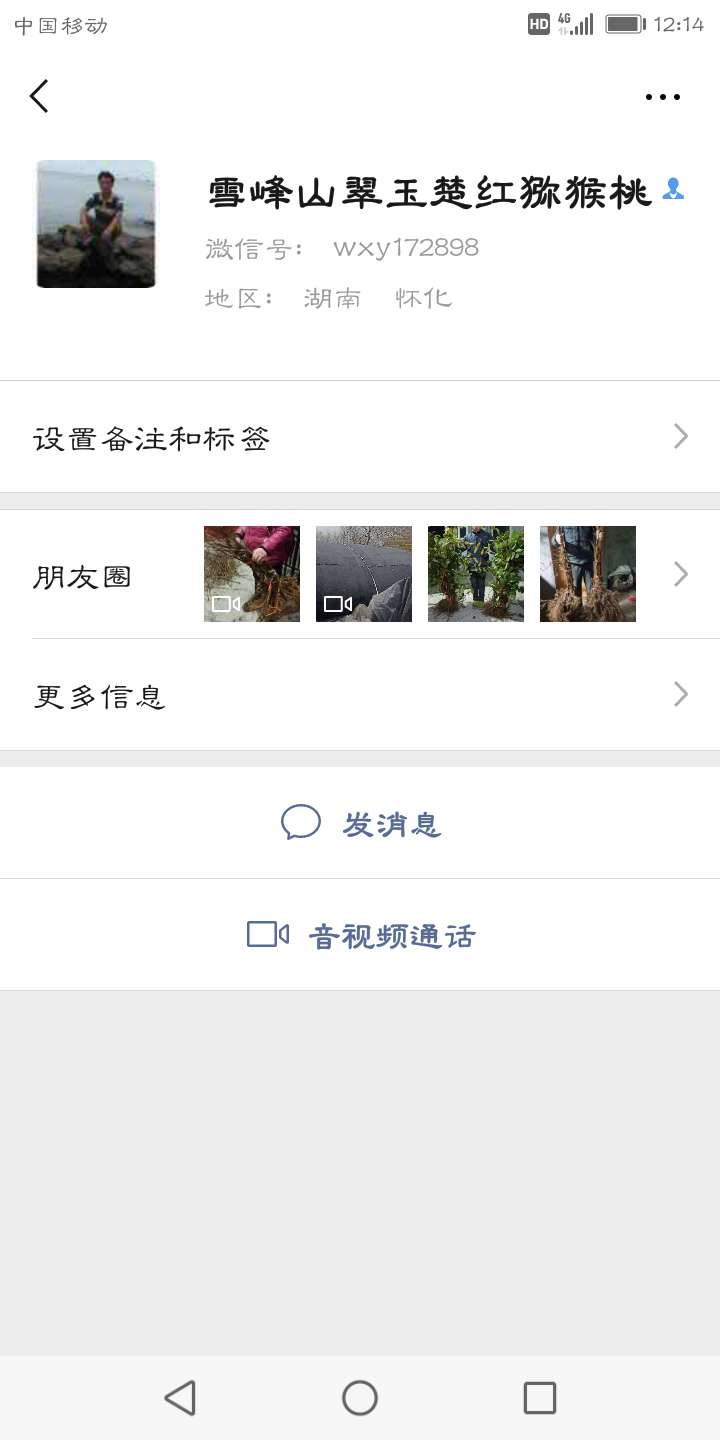This screenshot has width=720, height=1440.
Task: Open 设置备注和标签 row
Action: pyautogui.click(x=360, y=437)
